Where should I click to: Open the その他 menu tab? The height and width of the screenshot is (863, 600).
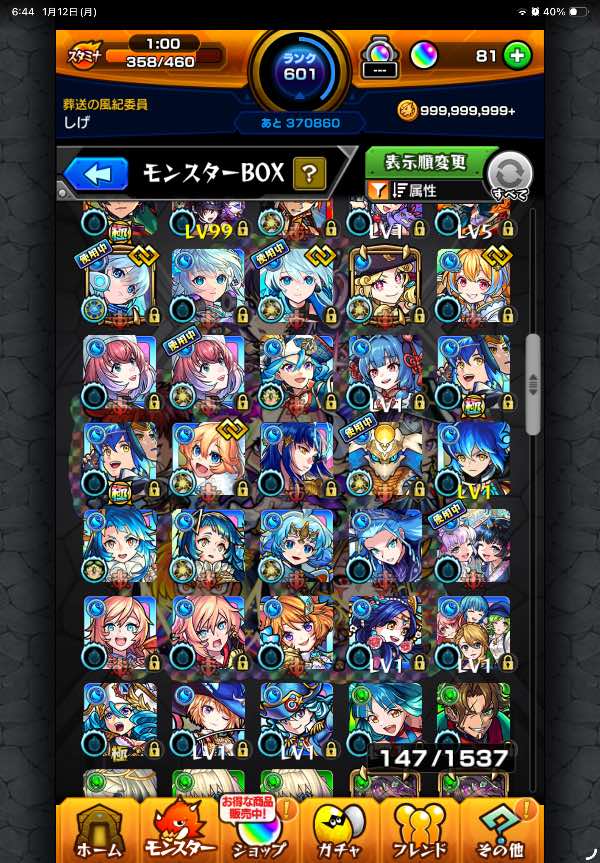pos(503,830)
